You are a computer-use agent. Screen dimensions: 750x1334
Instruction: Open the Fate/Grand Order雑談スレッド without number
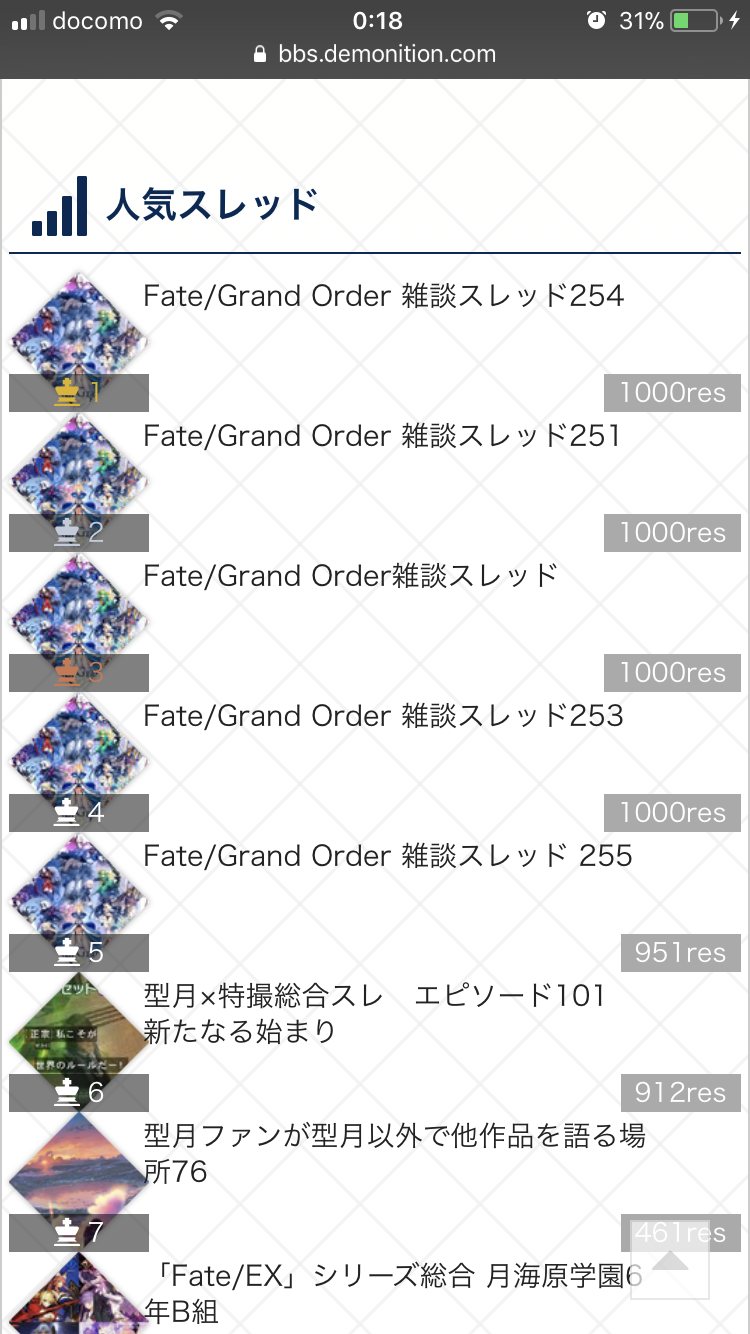pos(350,576)
